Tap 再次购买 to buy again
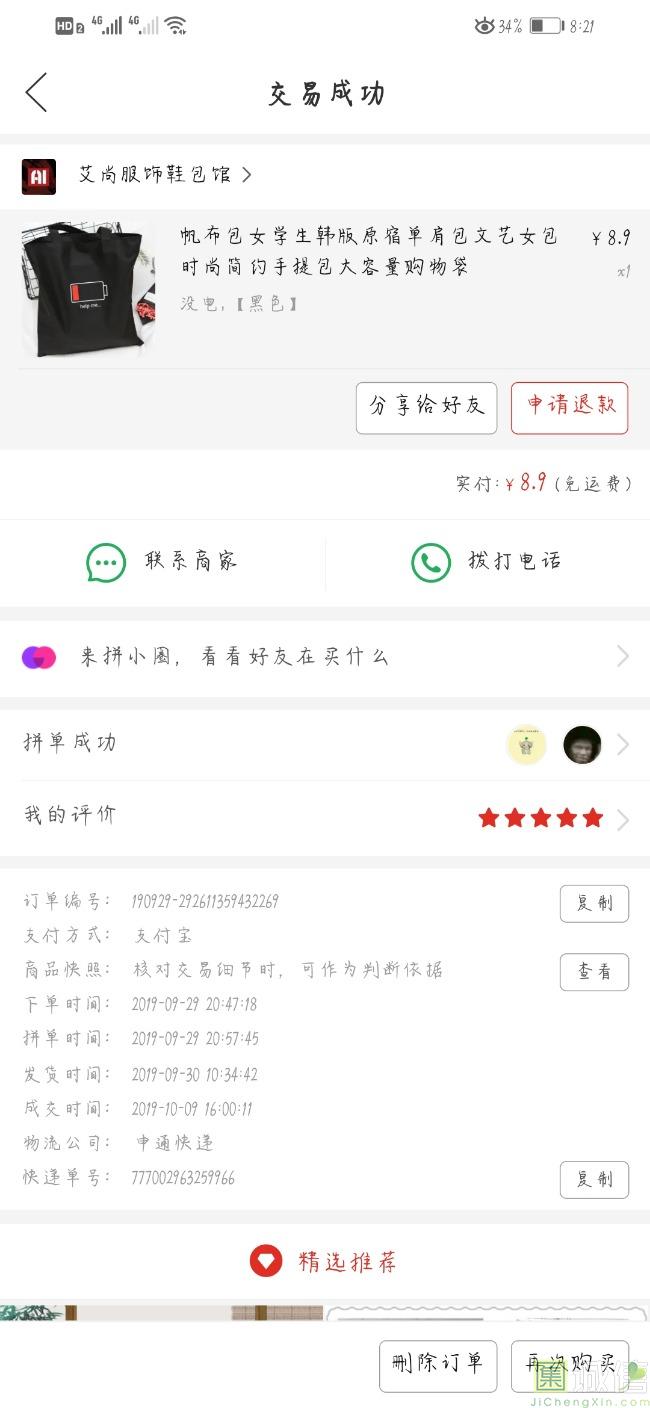The width and height of the screenshot is (650, 1408). pyautogui.click(x=569, y=1364)
